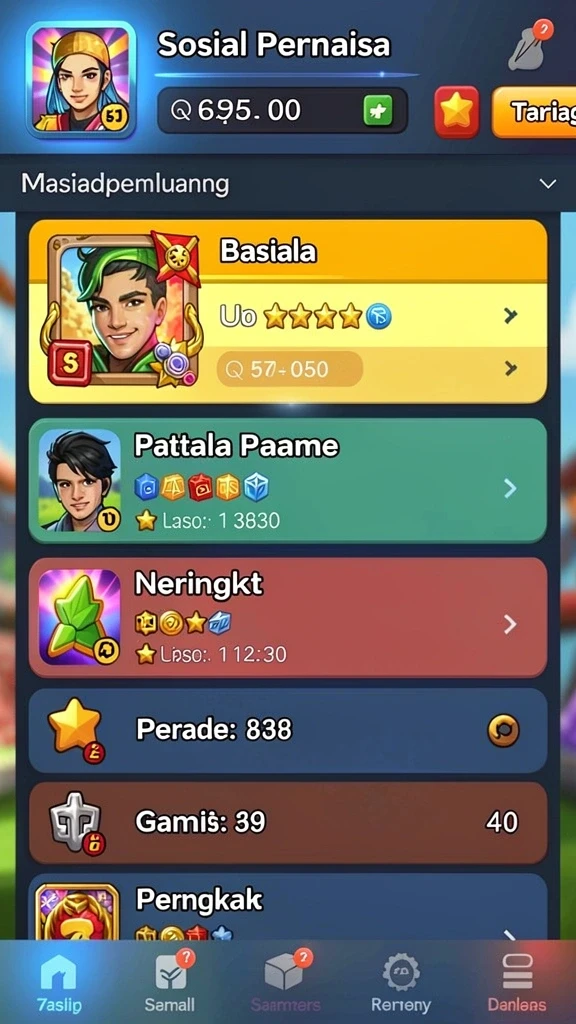Open the Basiala card
576x1024 pixels.
tap(288, 312)
